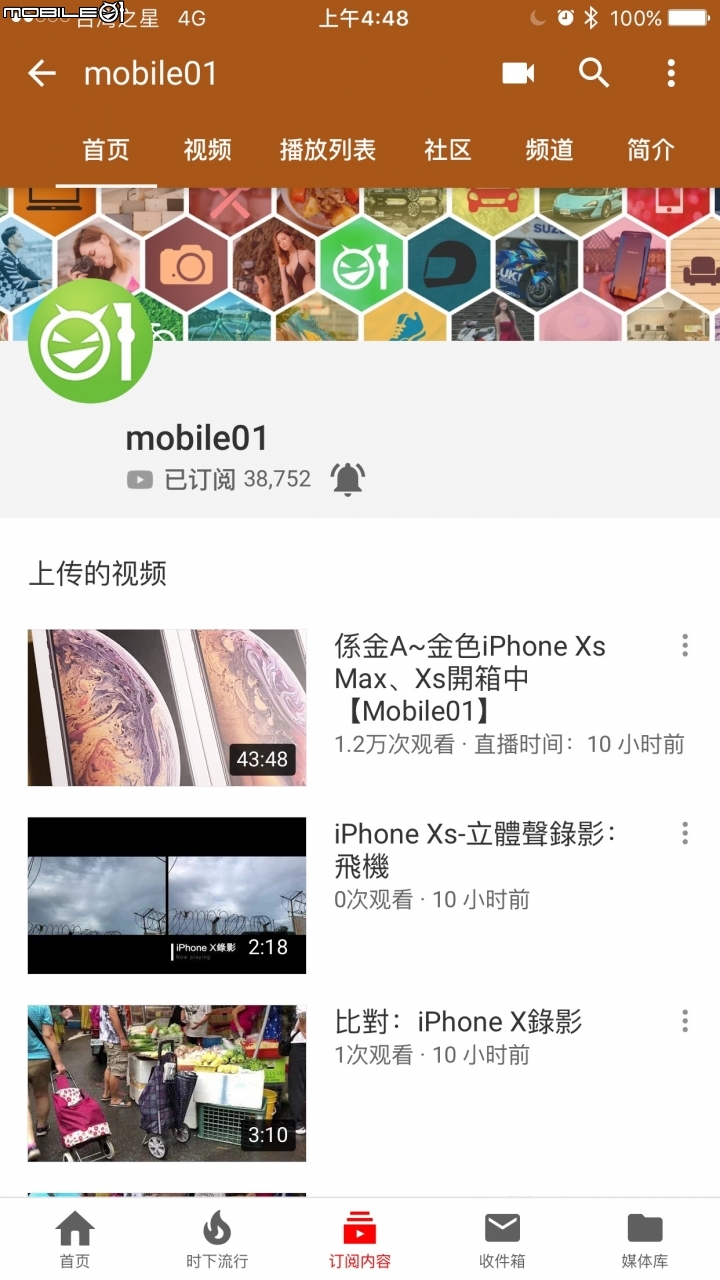
Task: Open options for iPhone Xs-立體聲錄影 video
Action: (685, 834)
